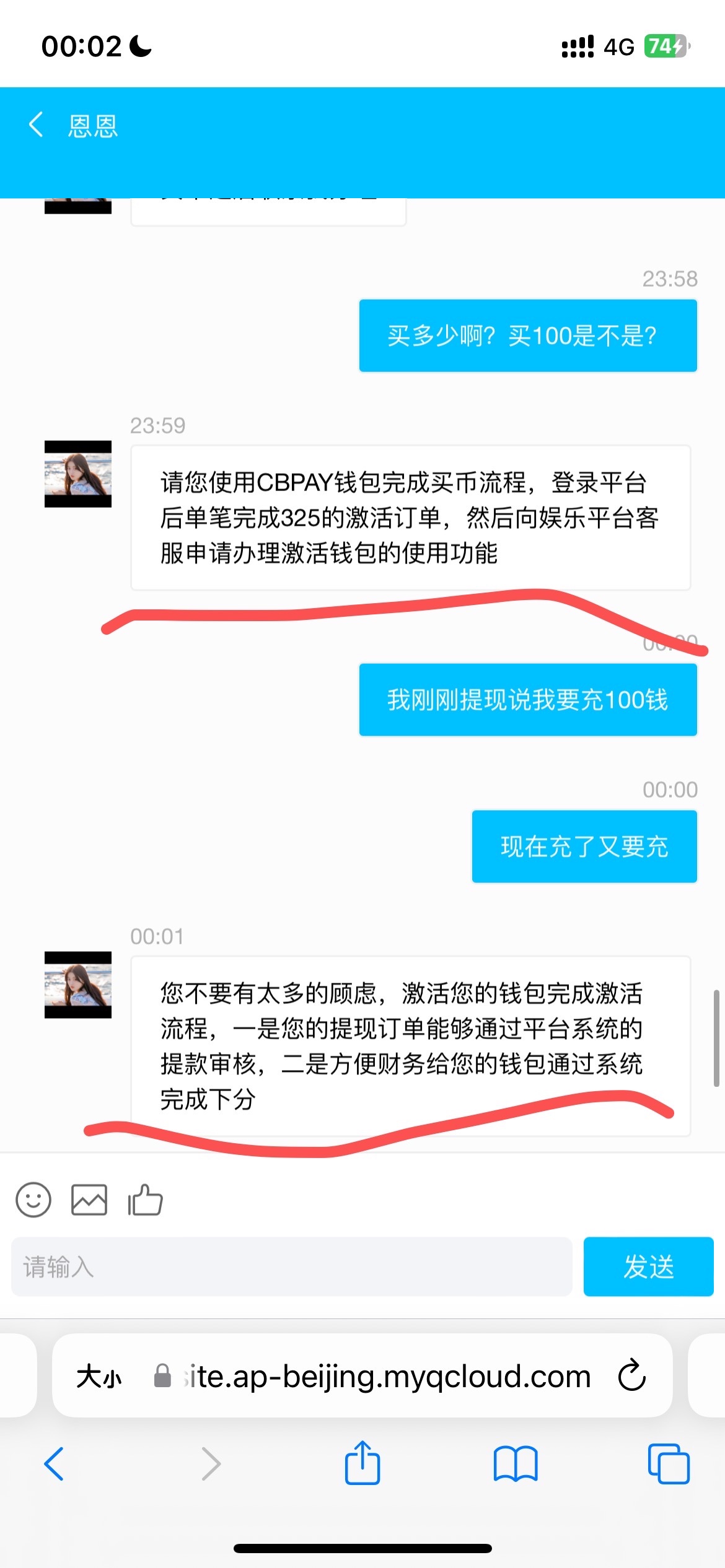Screen dimensions: 725x1568
Task: Send the message with 发送
Action: click(648, 1267)
